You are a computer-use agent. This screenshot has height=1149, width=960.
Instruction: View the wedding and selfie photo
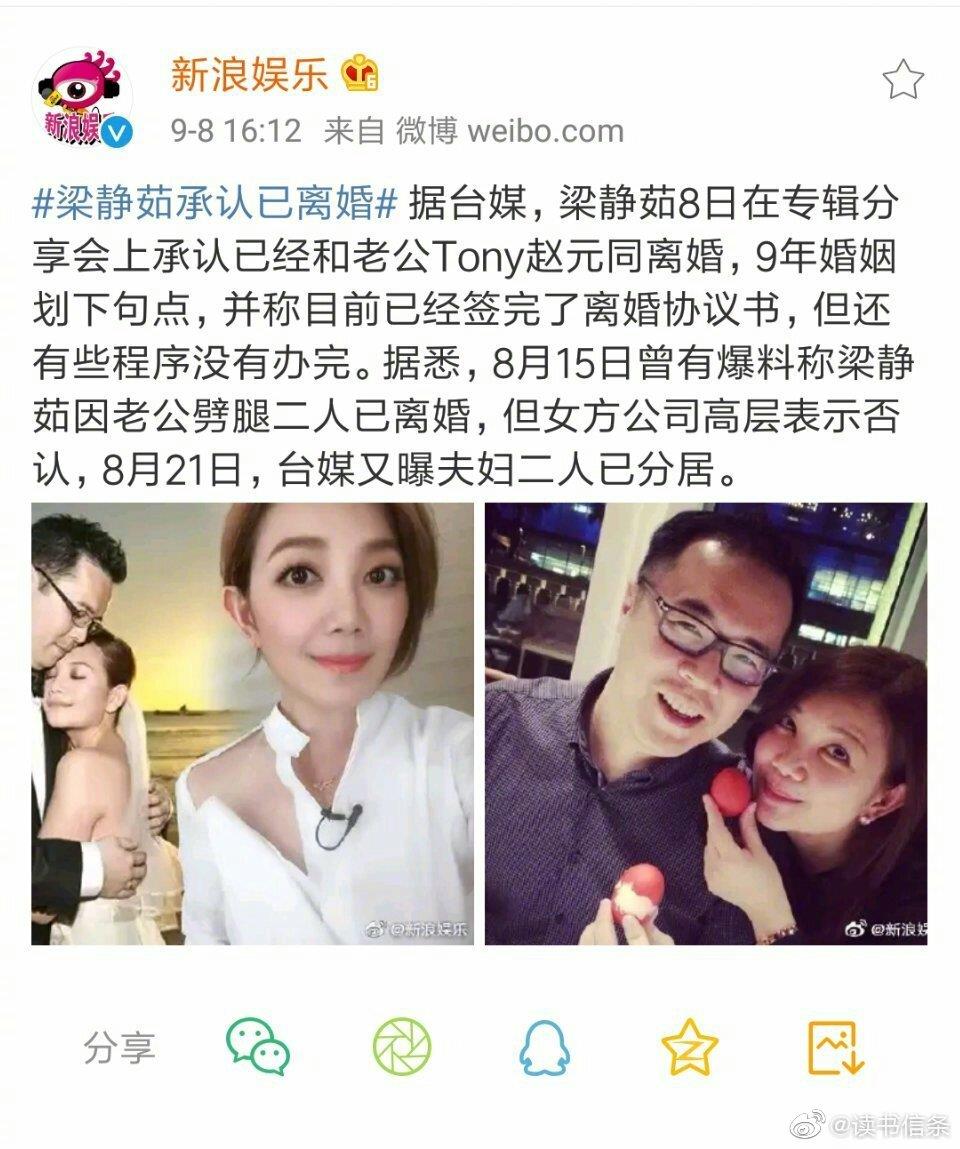pos(252,723)
